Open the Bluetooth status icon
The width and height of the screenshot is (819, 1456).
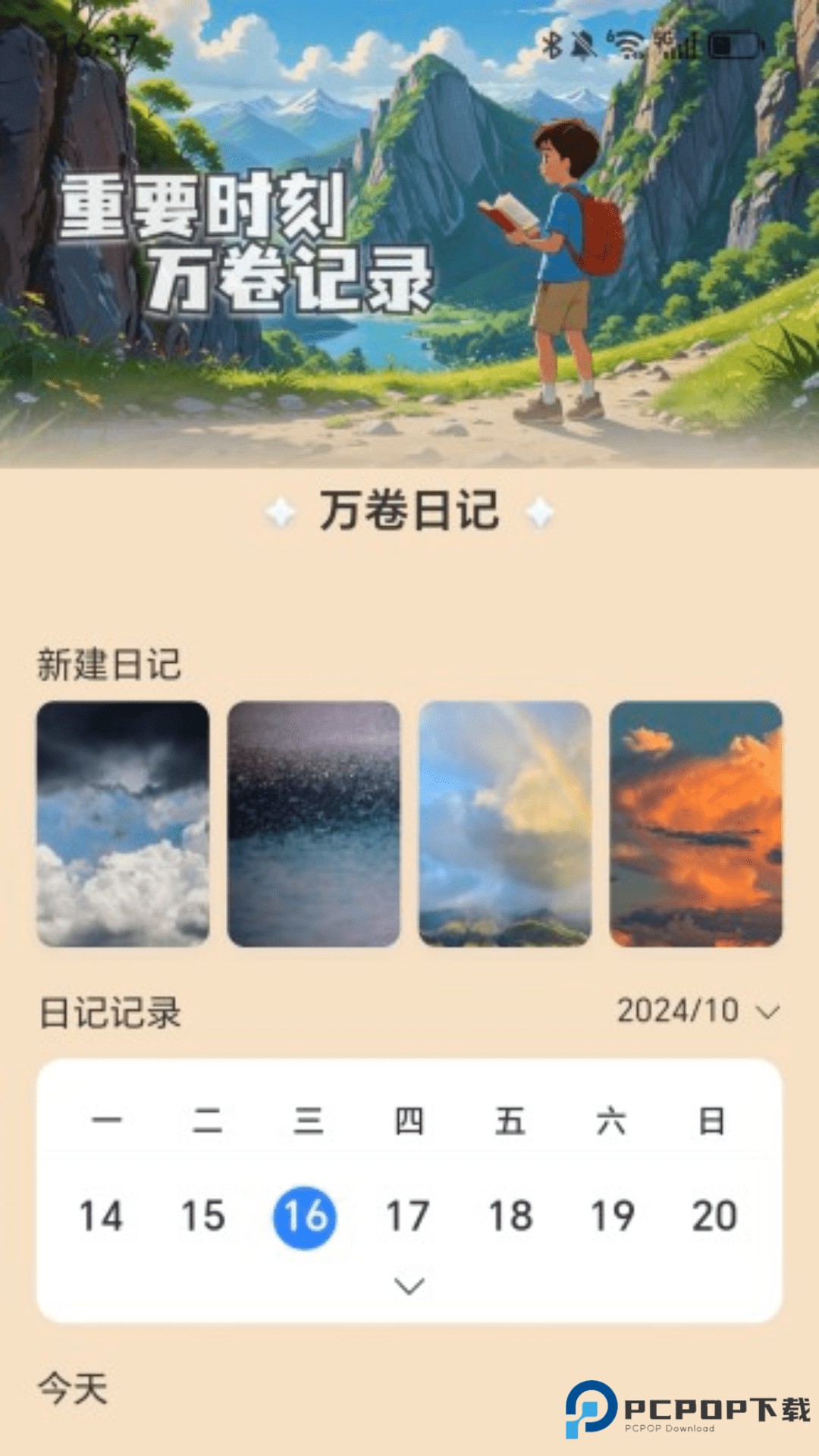pos(552,42)
